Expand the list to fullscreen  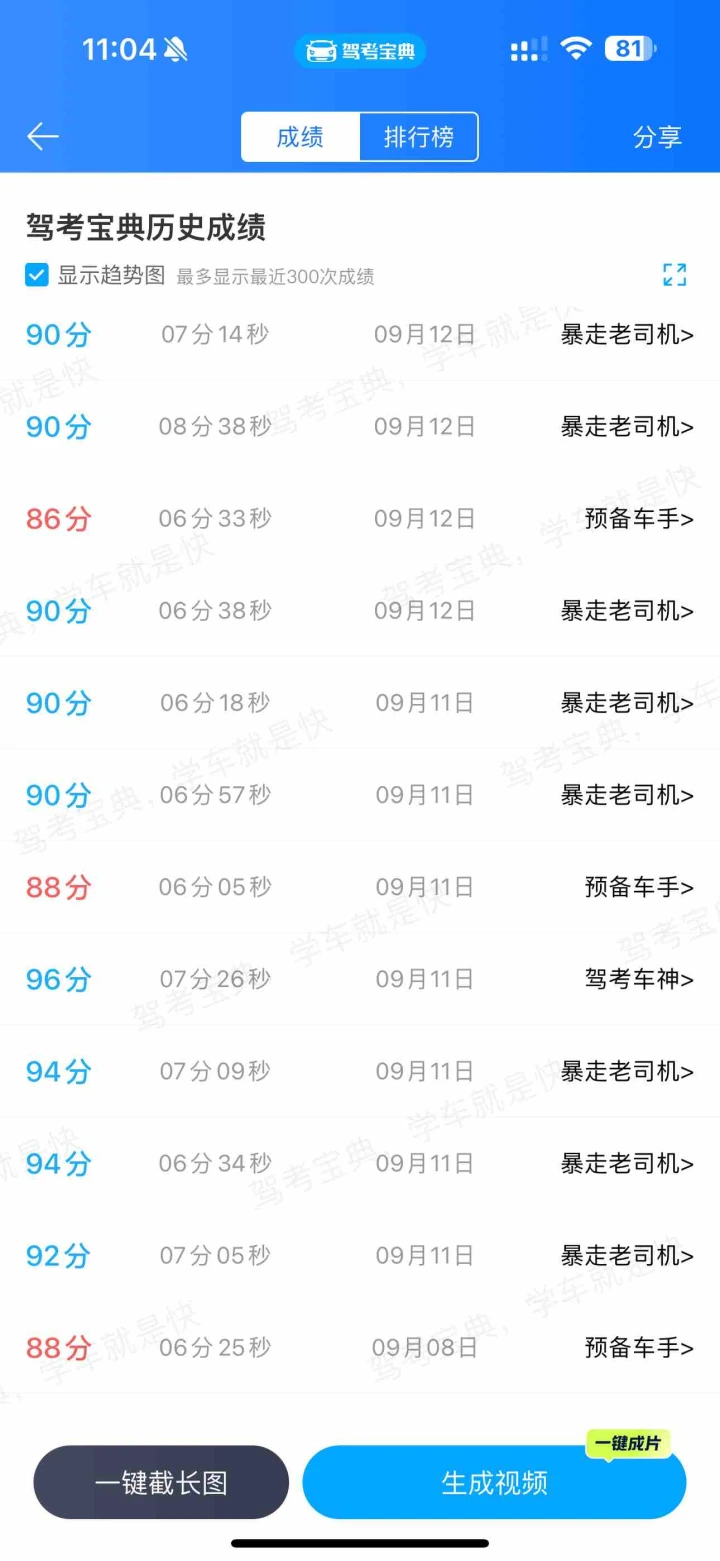coord(675,275)
